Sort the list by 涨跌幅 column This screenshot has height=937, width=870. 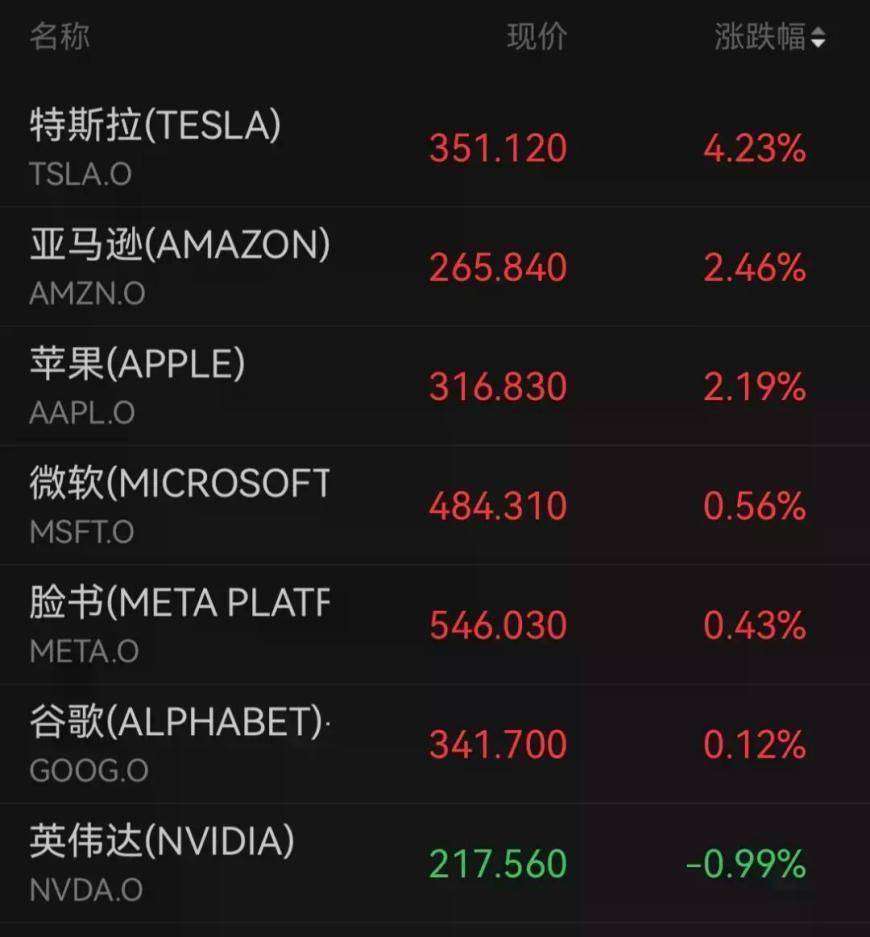(x=770, y=37)
